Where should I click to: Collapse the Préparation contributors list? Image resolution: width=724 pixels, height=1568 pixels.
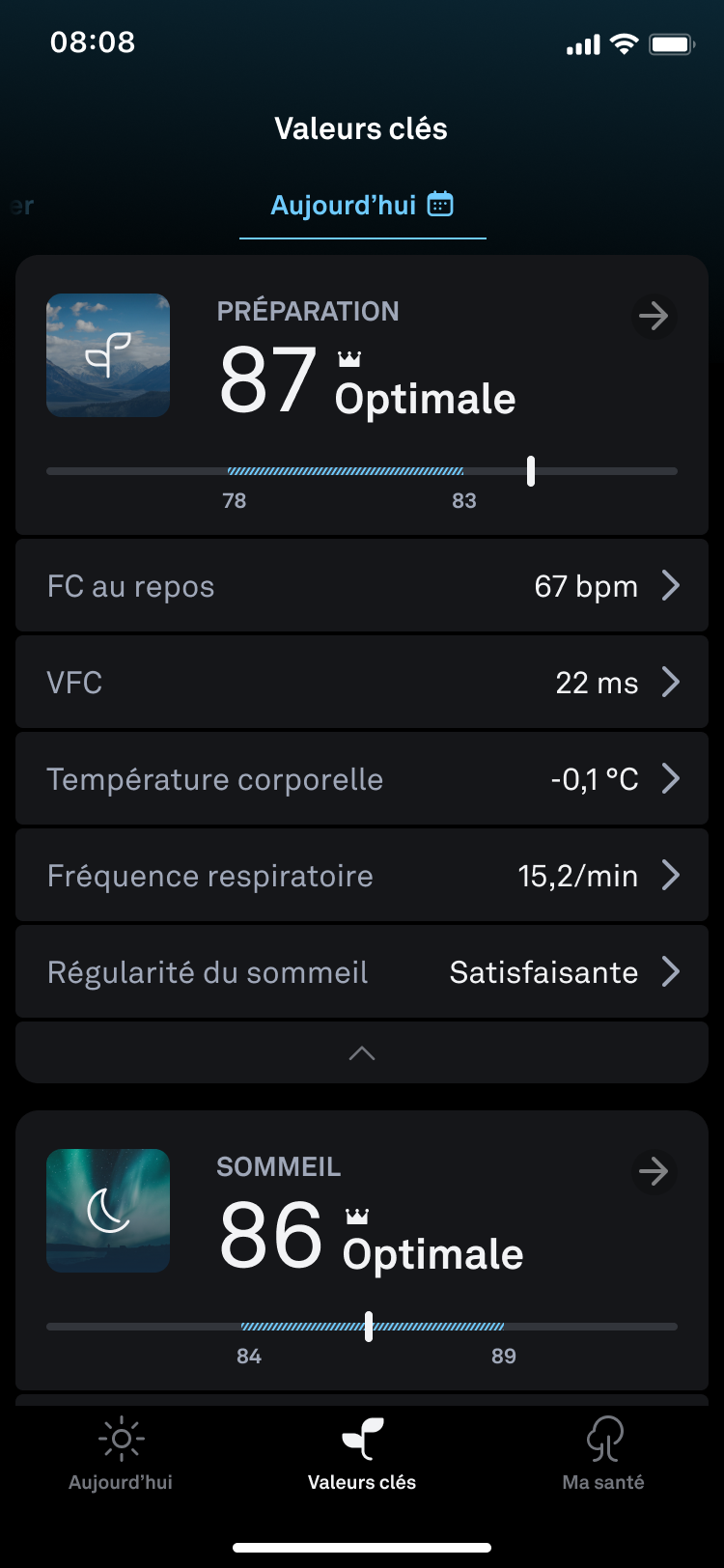click(x=362, y=1053)
